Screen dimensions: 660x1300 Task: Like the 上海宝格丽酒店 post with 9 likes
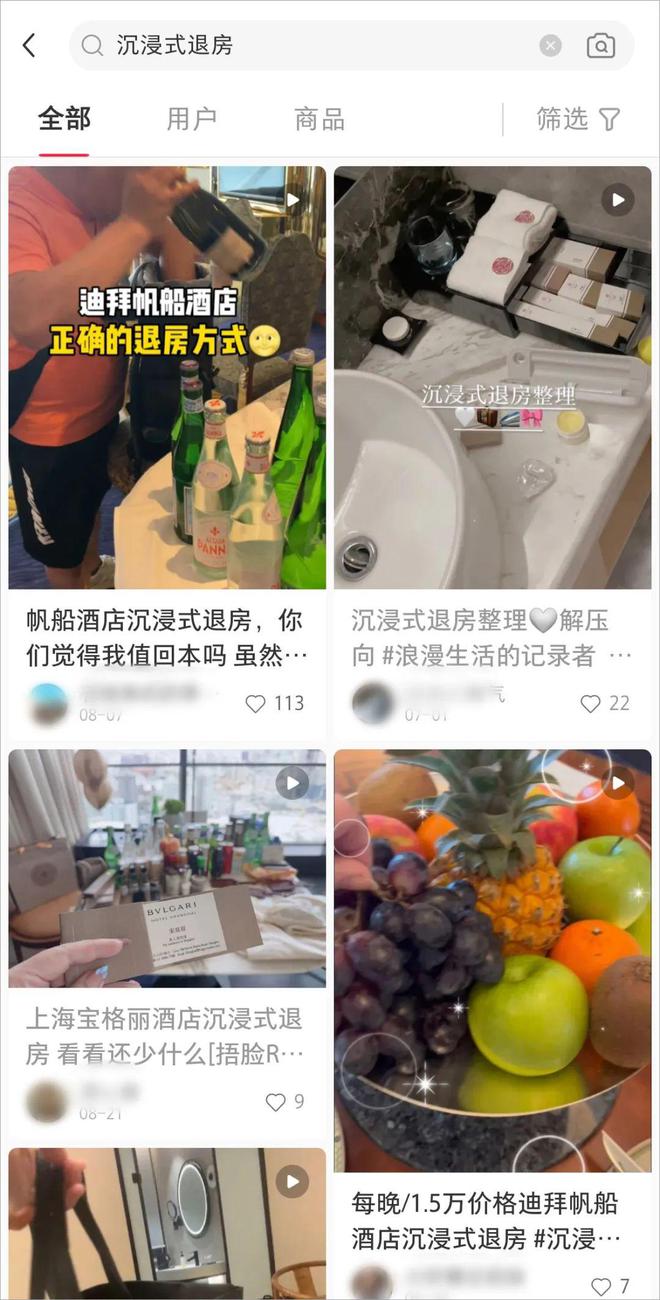click(275, 1102)
